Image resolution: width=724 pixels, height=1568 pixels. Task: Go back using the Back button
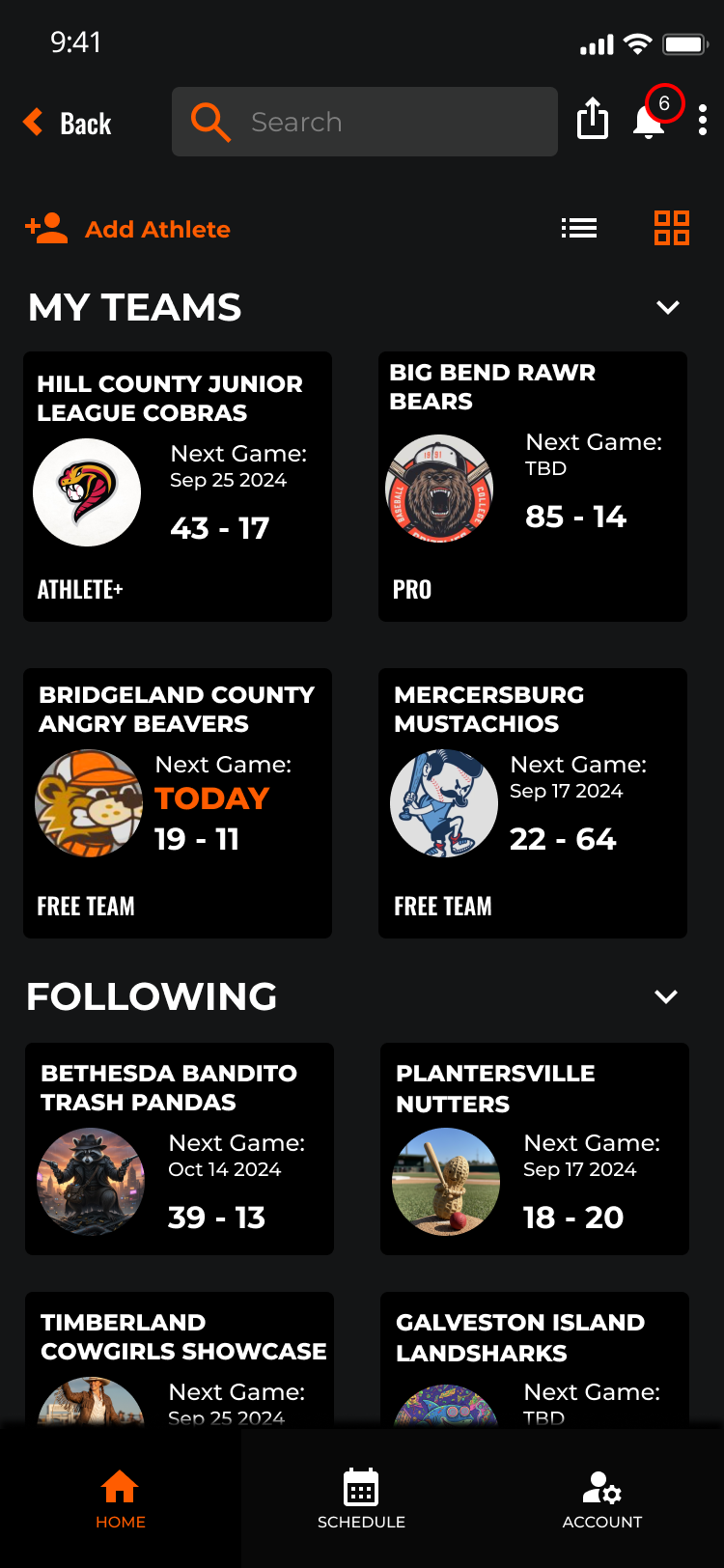point(68,123)
